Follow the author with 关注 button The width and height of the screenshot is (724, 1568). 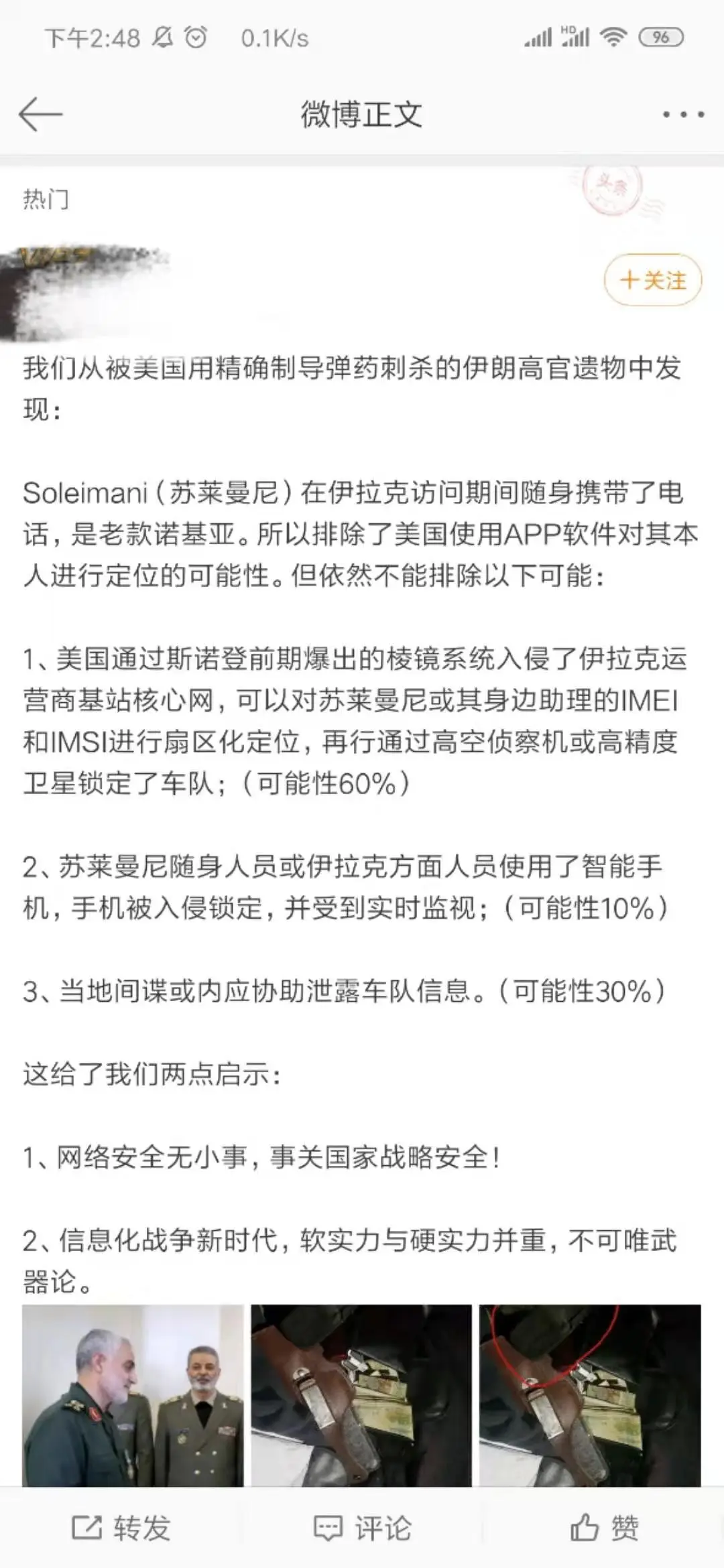(653, 279)
